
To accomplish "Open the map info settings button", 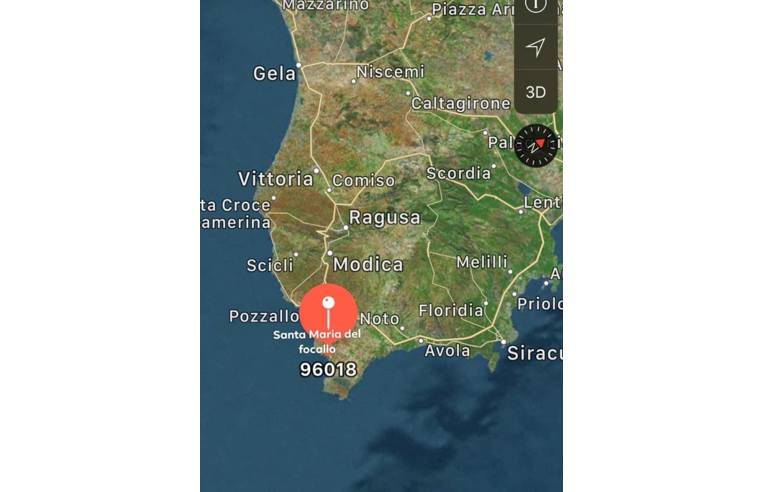I will click(x=536, y=5).
